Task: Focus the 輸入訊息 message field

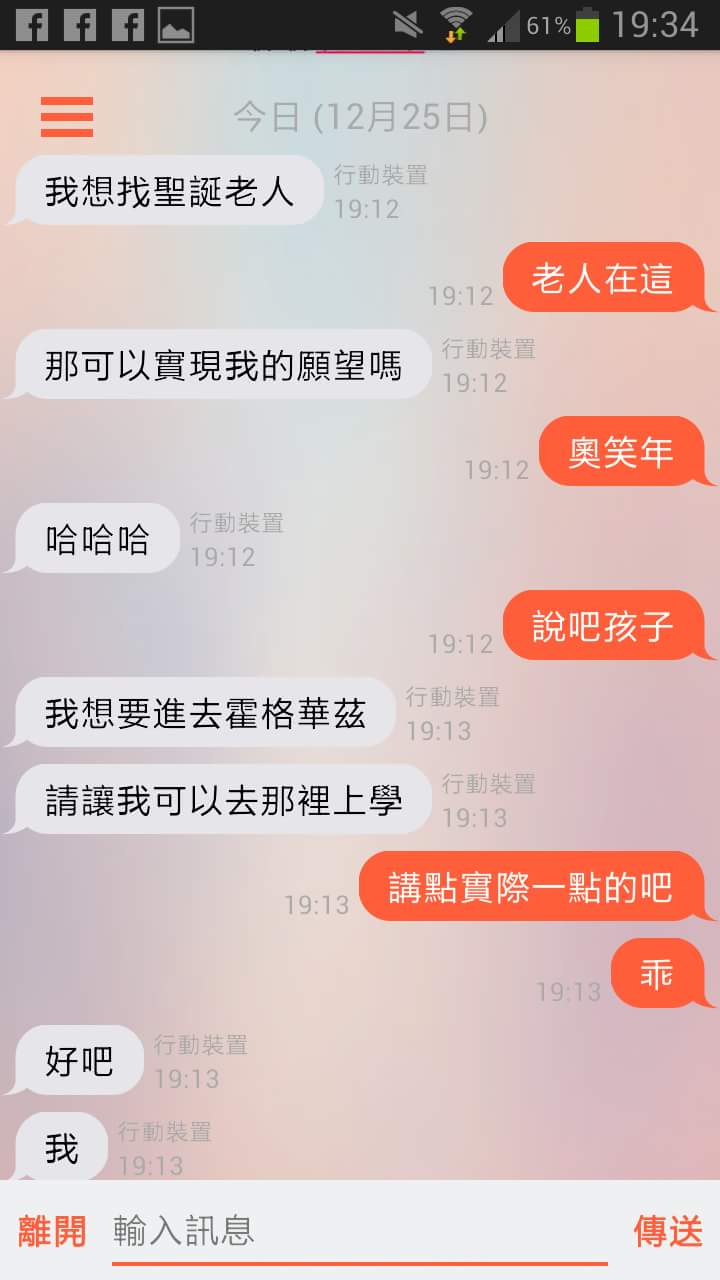Action: point(358,1231)
